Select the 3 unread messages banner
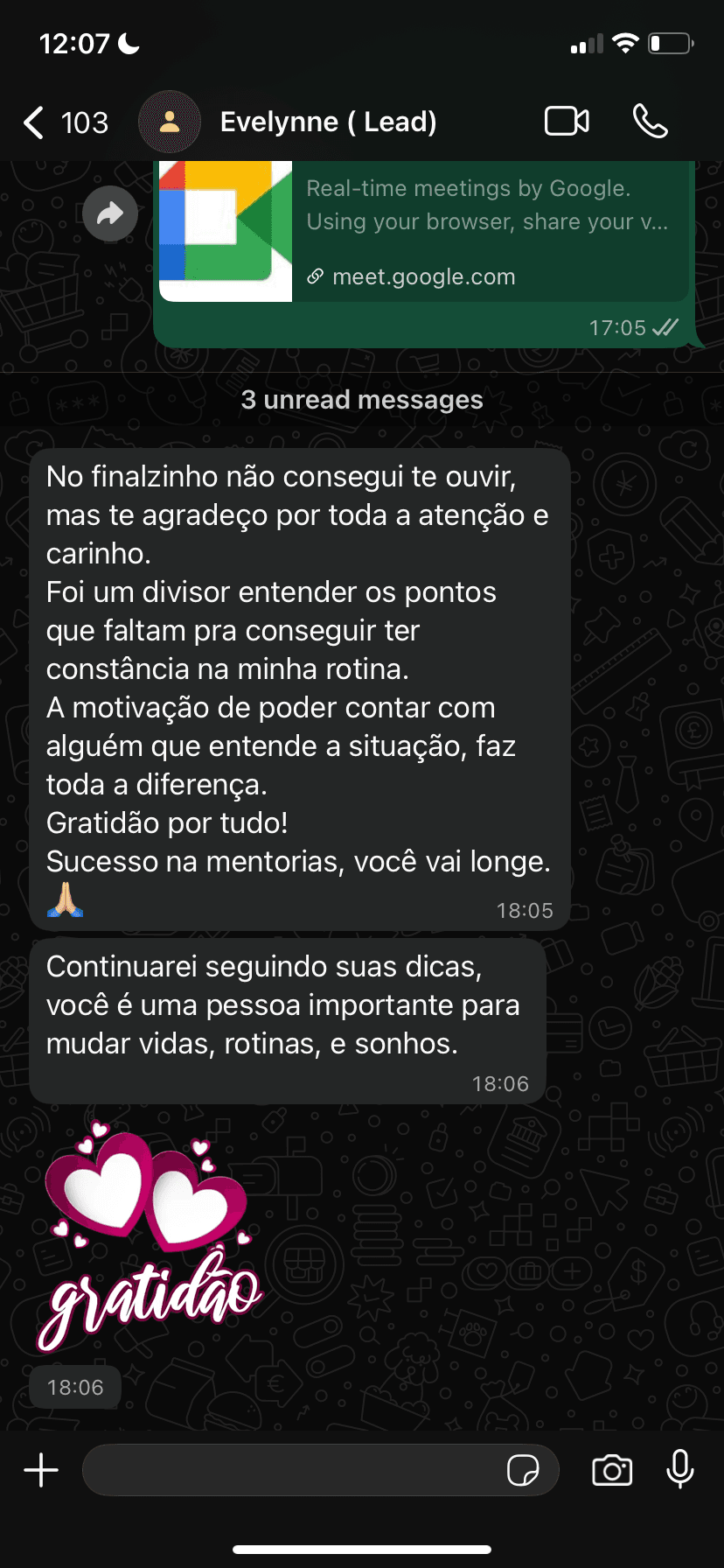The height and width of the screenshot is (1568, 724). (x=362, y=400)
